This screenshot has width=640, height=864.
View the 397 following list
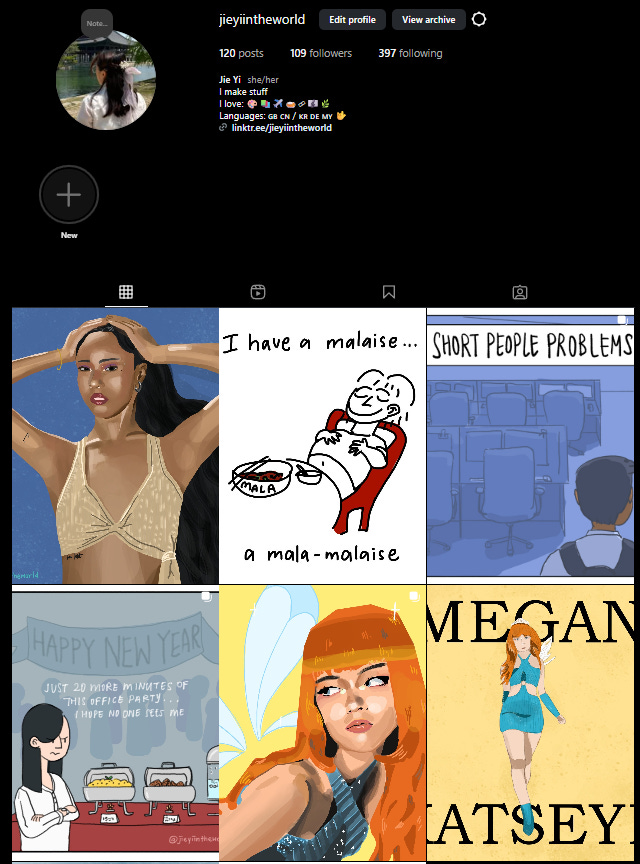(409, 53)
